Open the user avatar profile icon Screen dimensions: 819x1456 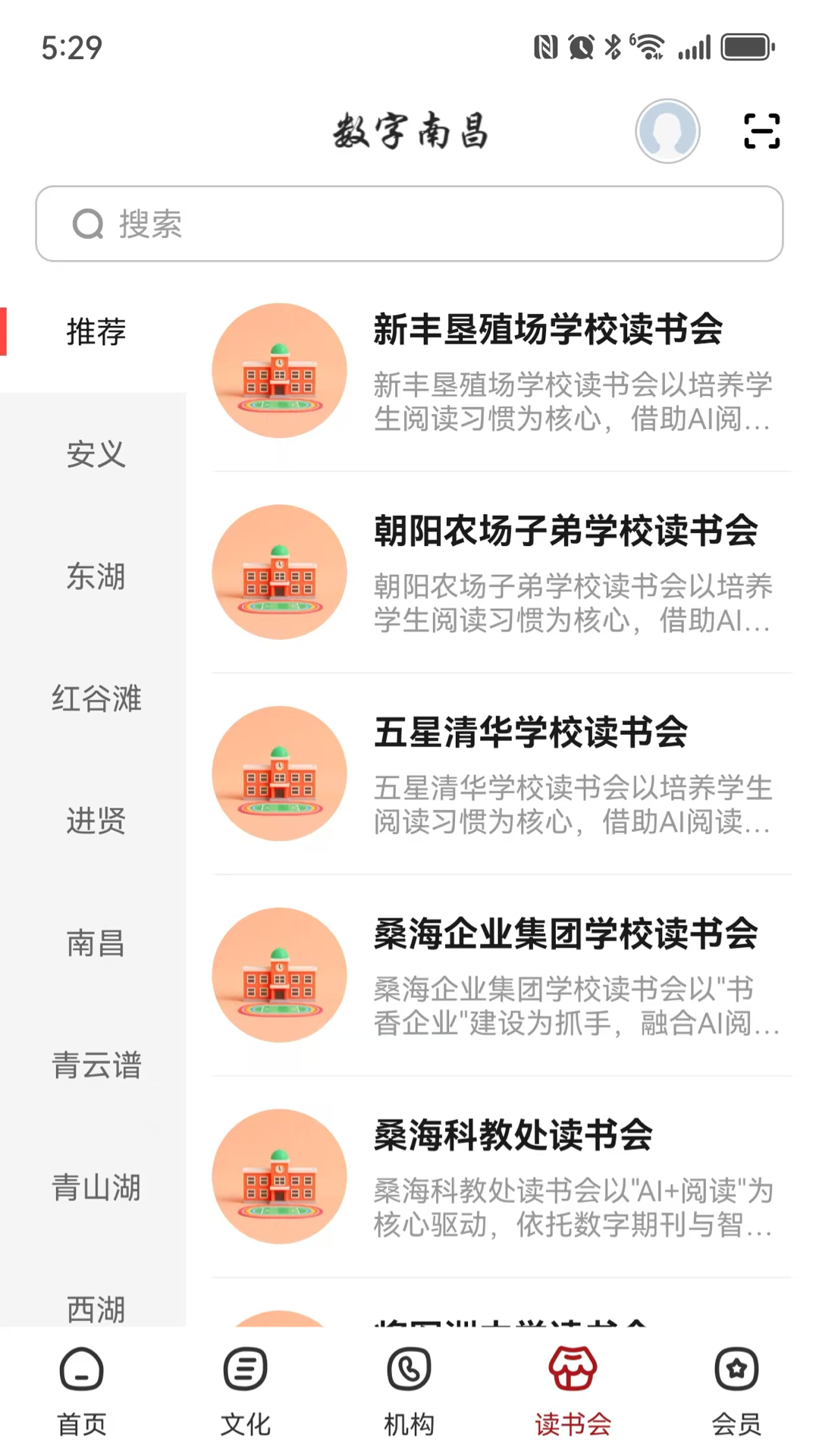(667, 130)
